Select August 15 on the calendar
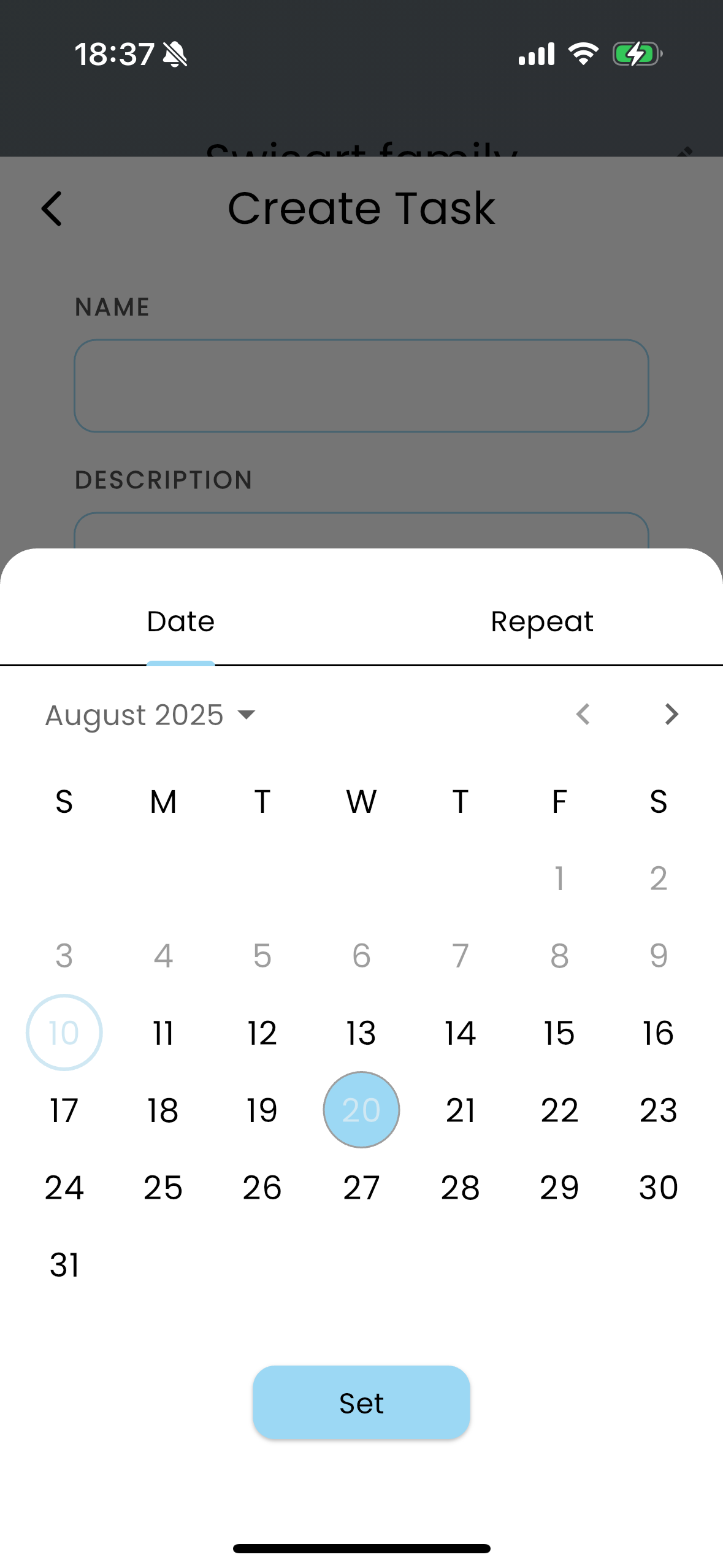The image size is (723, 1568). click(559, 1032)
